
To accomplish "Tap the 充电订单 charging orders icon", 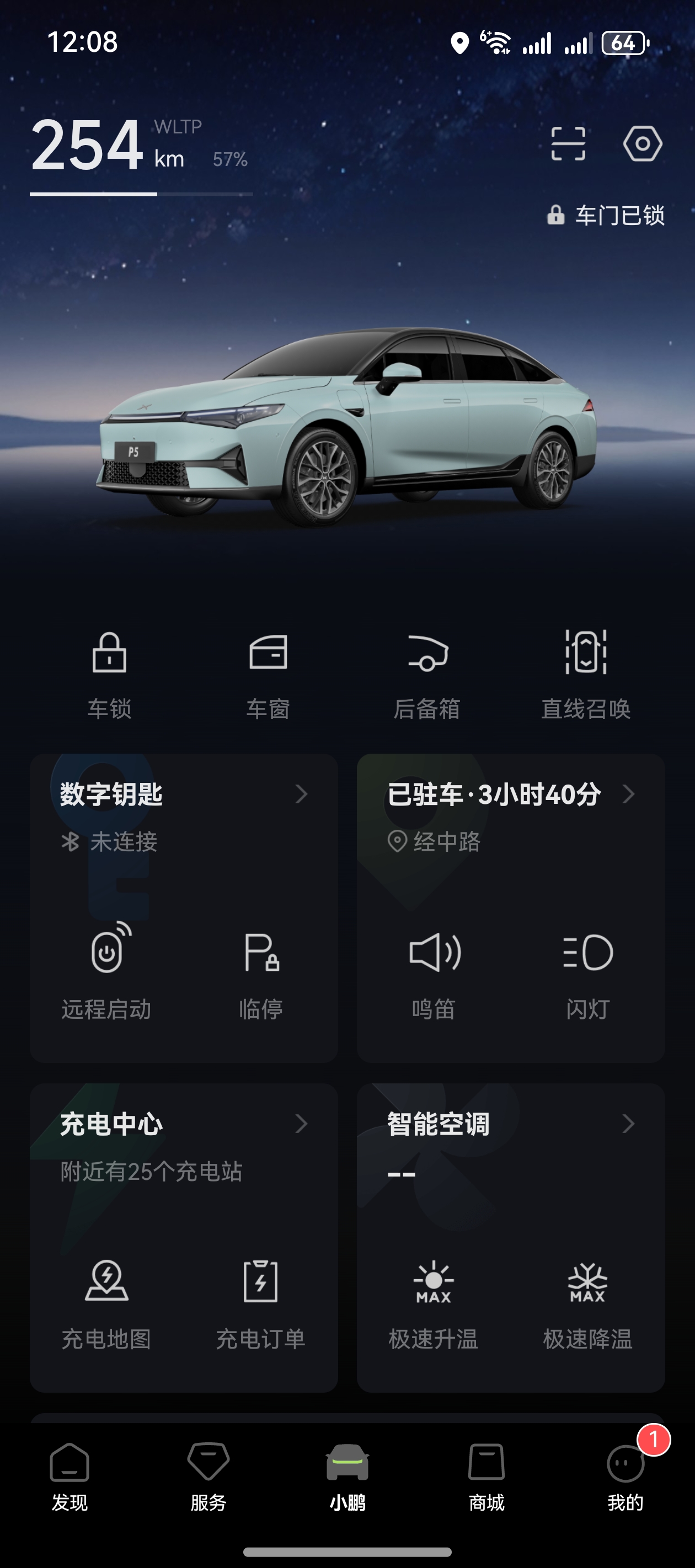I will point(261,1281).
